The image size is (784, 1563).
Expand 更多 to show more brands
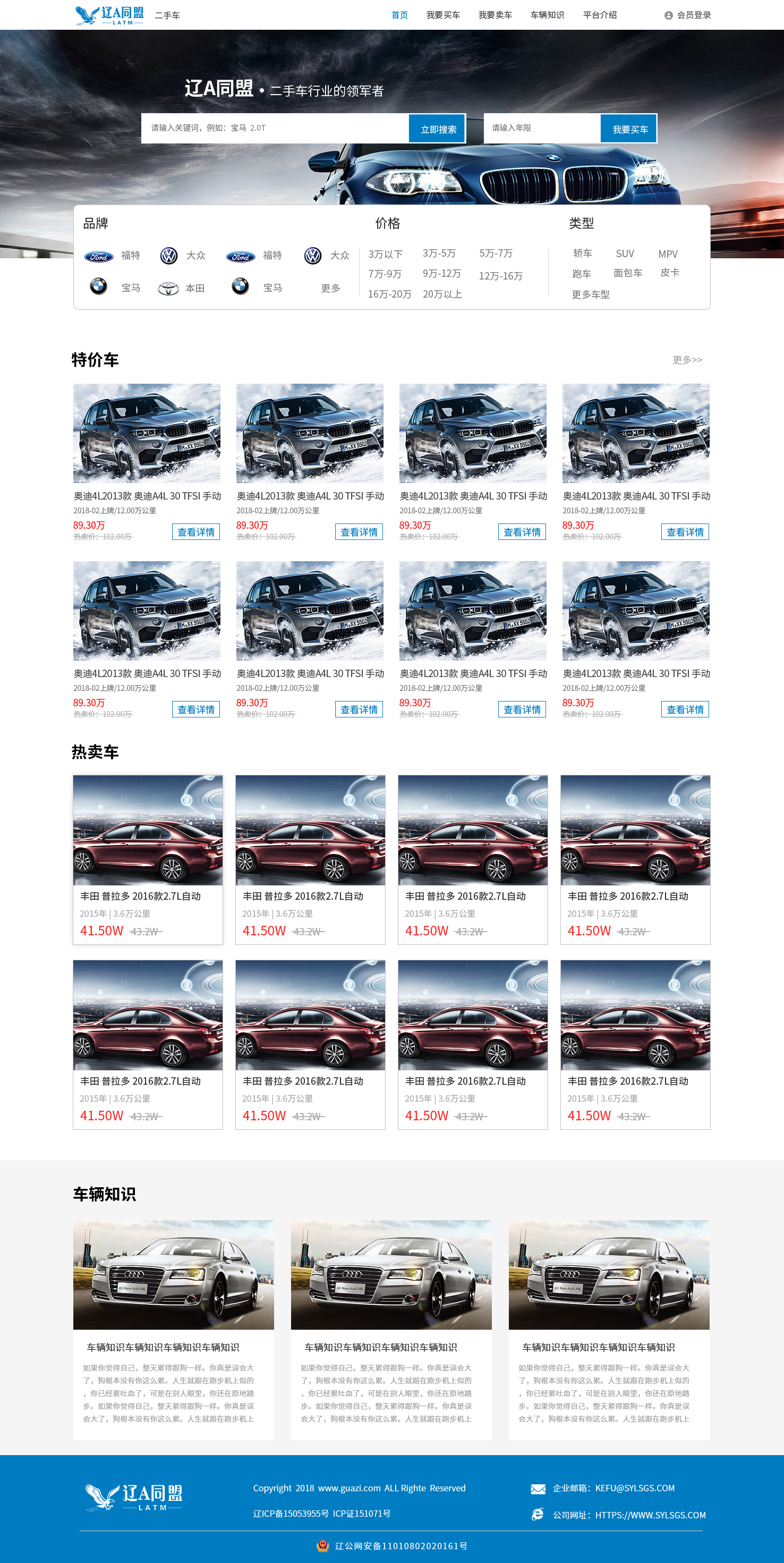coord(329,288)
